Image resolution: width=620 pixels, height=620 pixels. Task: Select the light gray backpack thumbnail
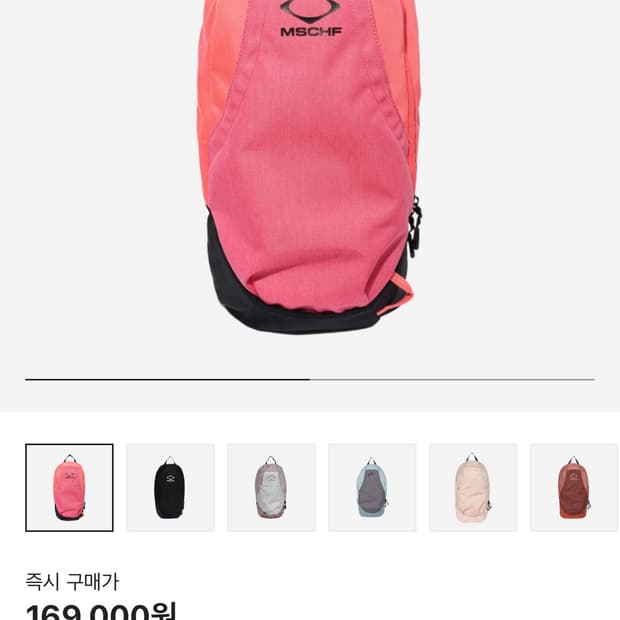click(x=271, y=488)
